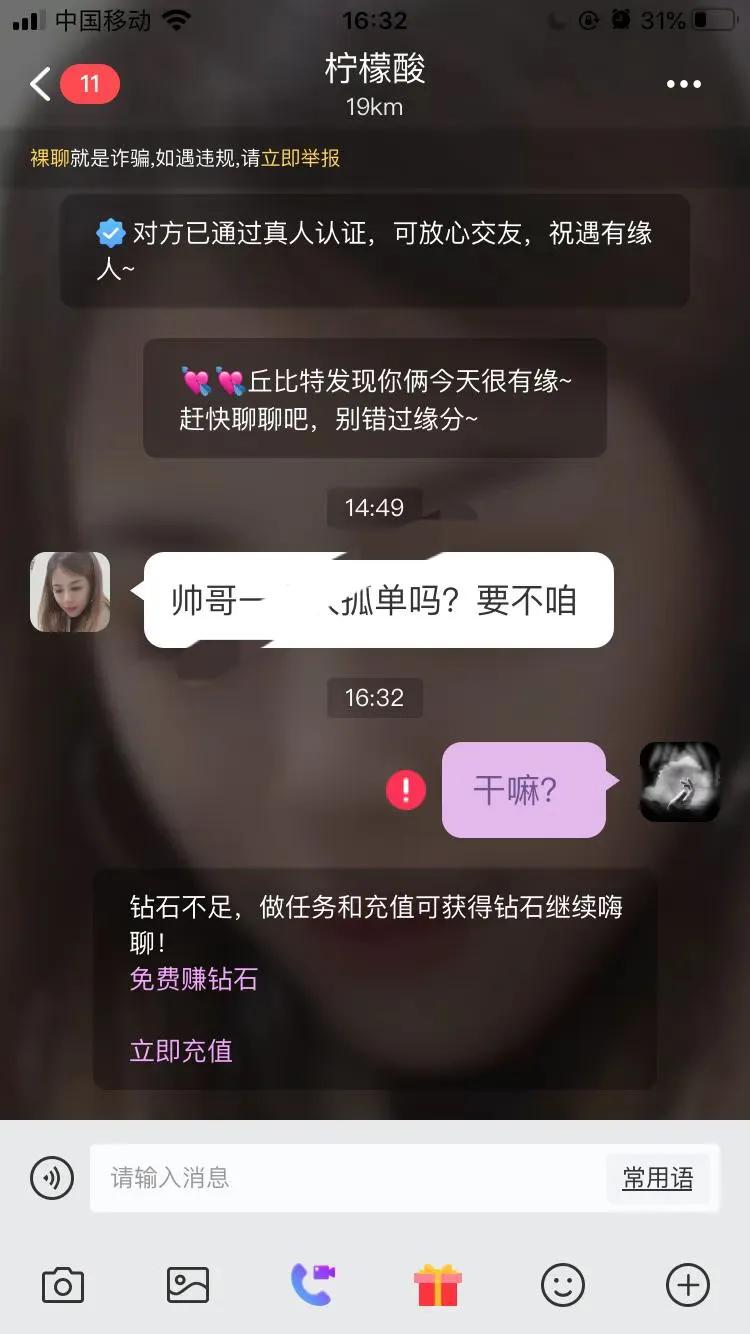Tap 立即充值 to recharge diamonds
The height and width of the screenshot is (1334, 750).
click(x=181, y=1051)
